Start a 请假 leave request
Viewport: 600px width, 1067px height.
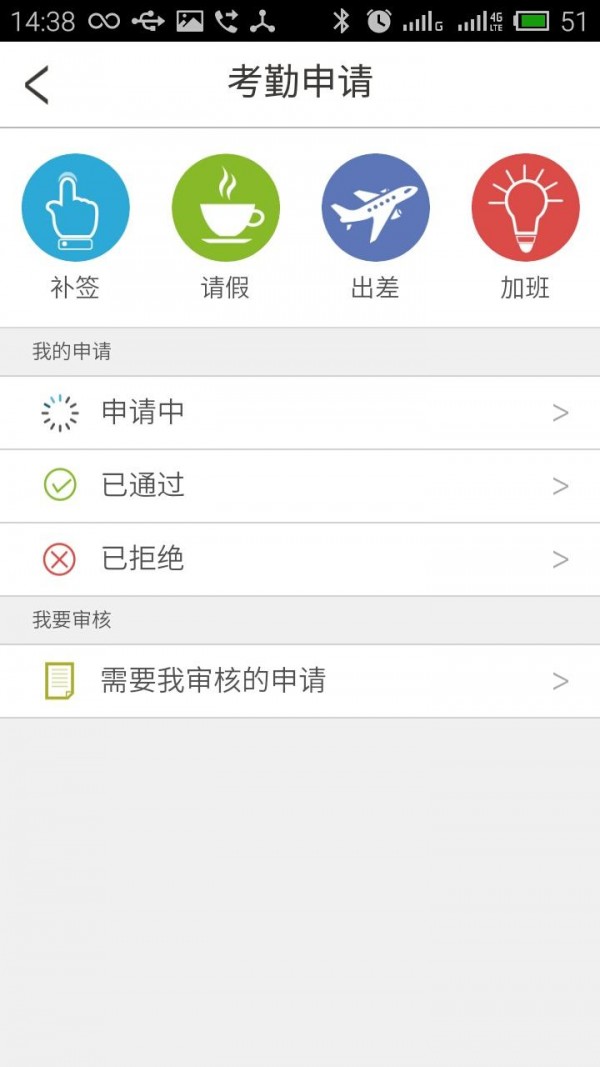tap(225, 208)
